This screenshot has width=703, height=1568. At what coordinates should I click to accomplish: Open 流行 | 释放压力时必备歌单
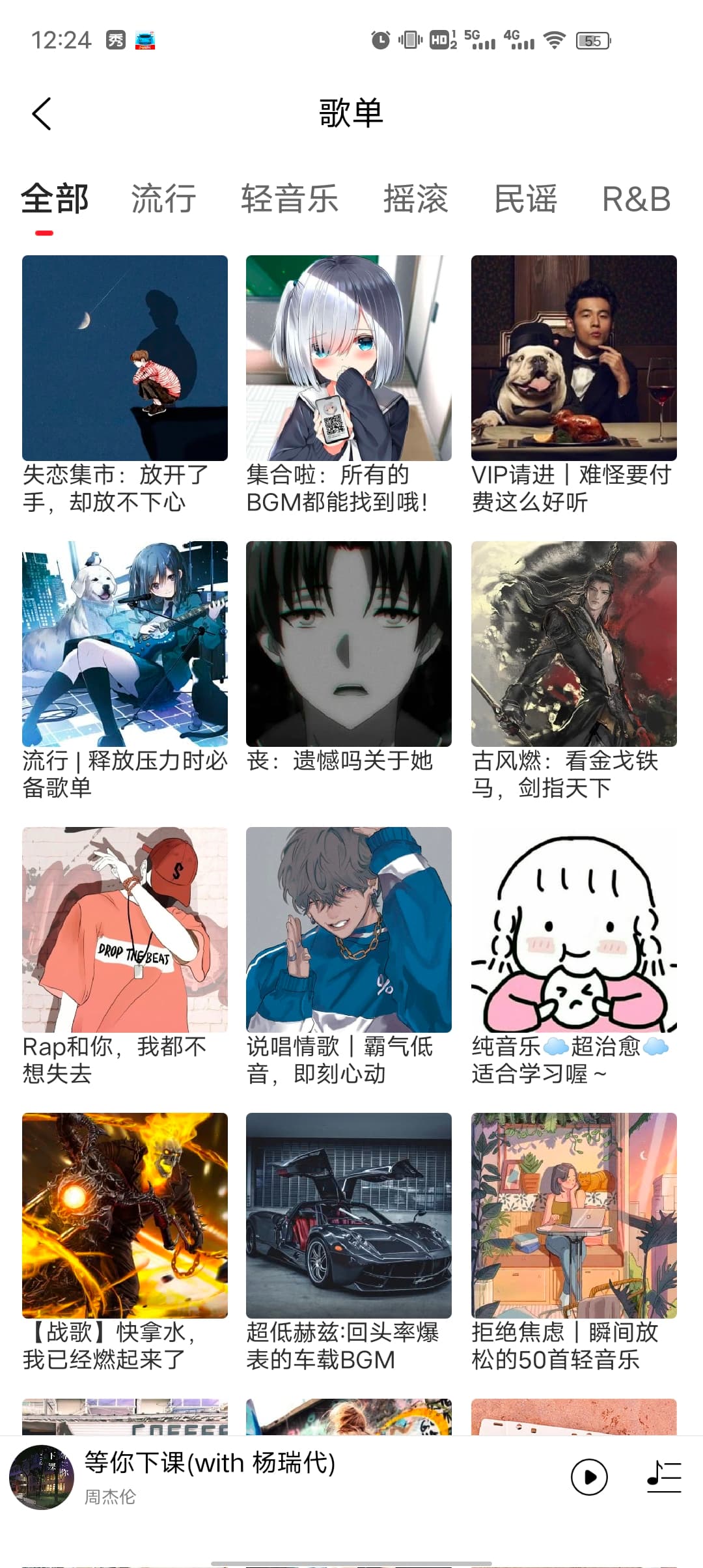(125, 644)
